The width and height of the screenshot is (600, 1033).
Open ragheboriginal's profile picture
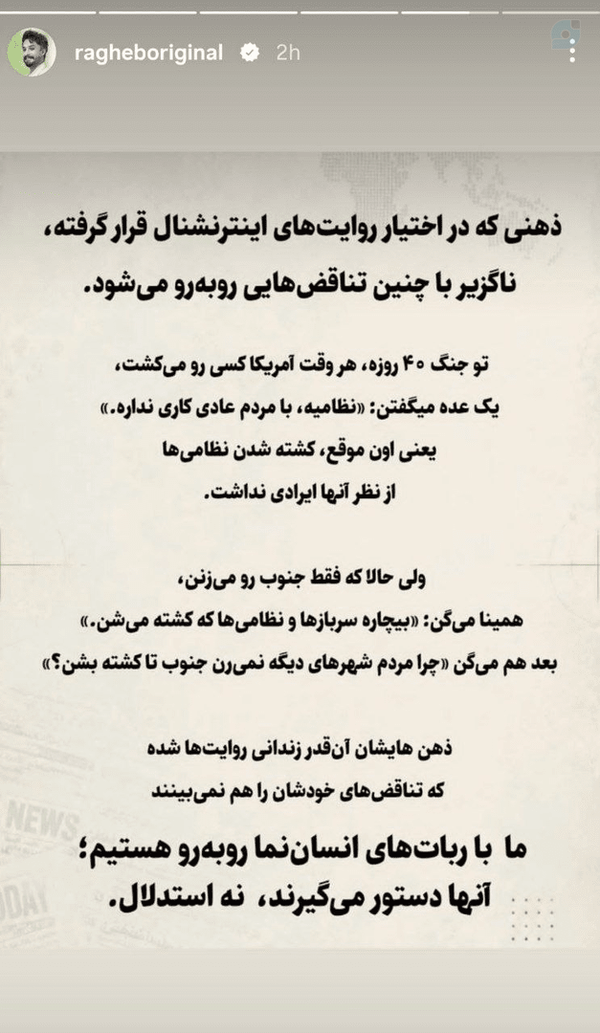tap(31, 52)
